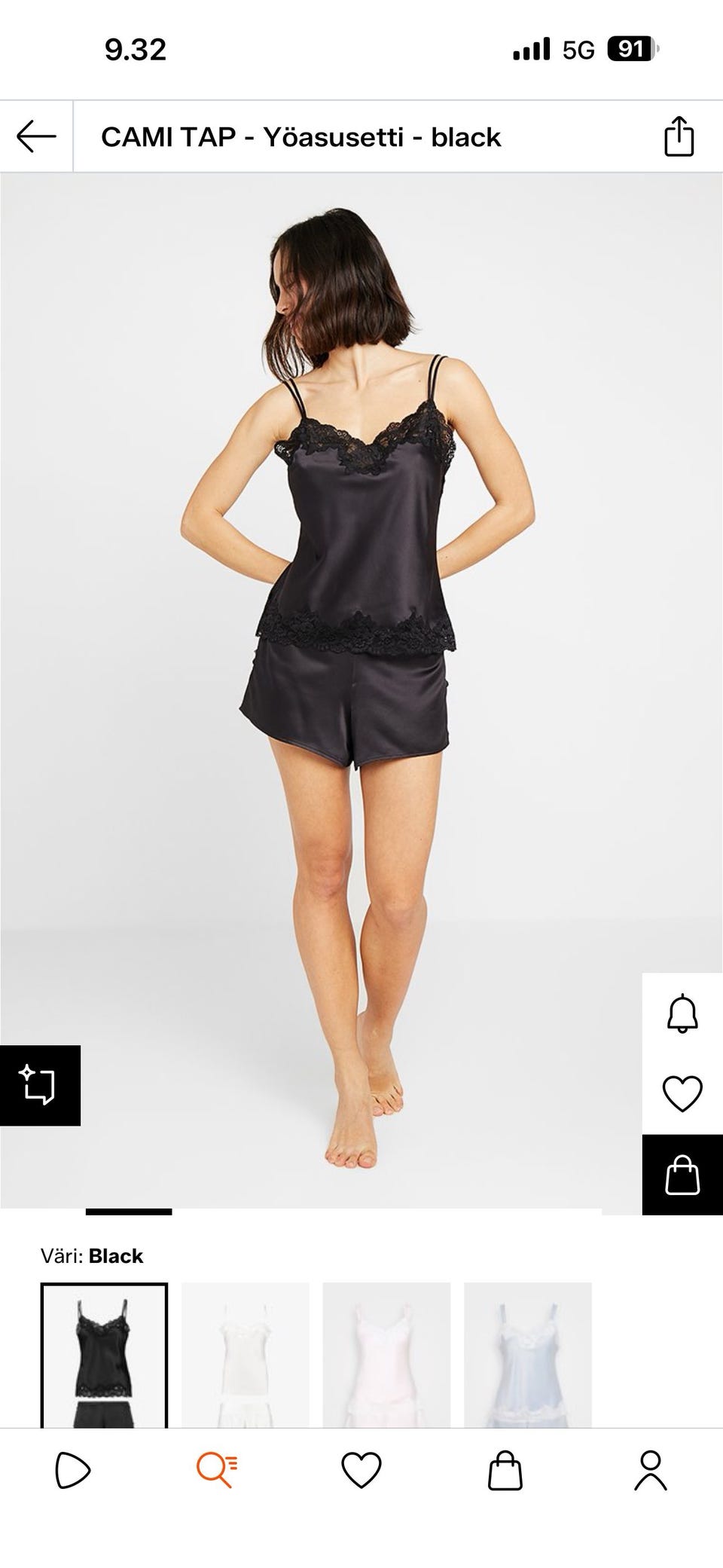Select the black color variant
The image size is (723, 1568).
[105, 1355]
